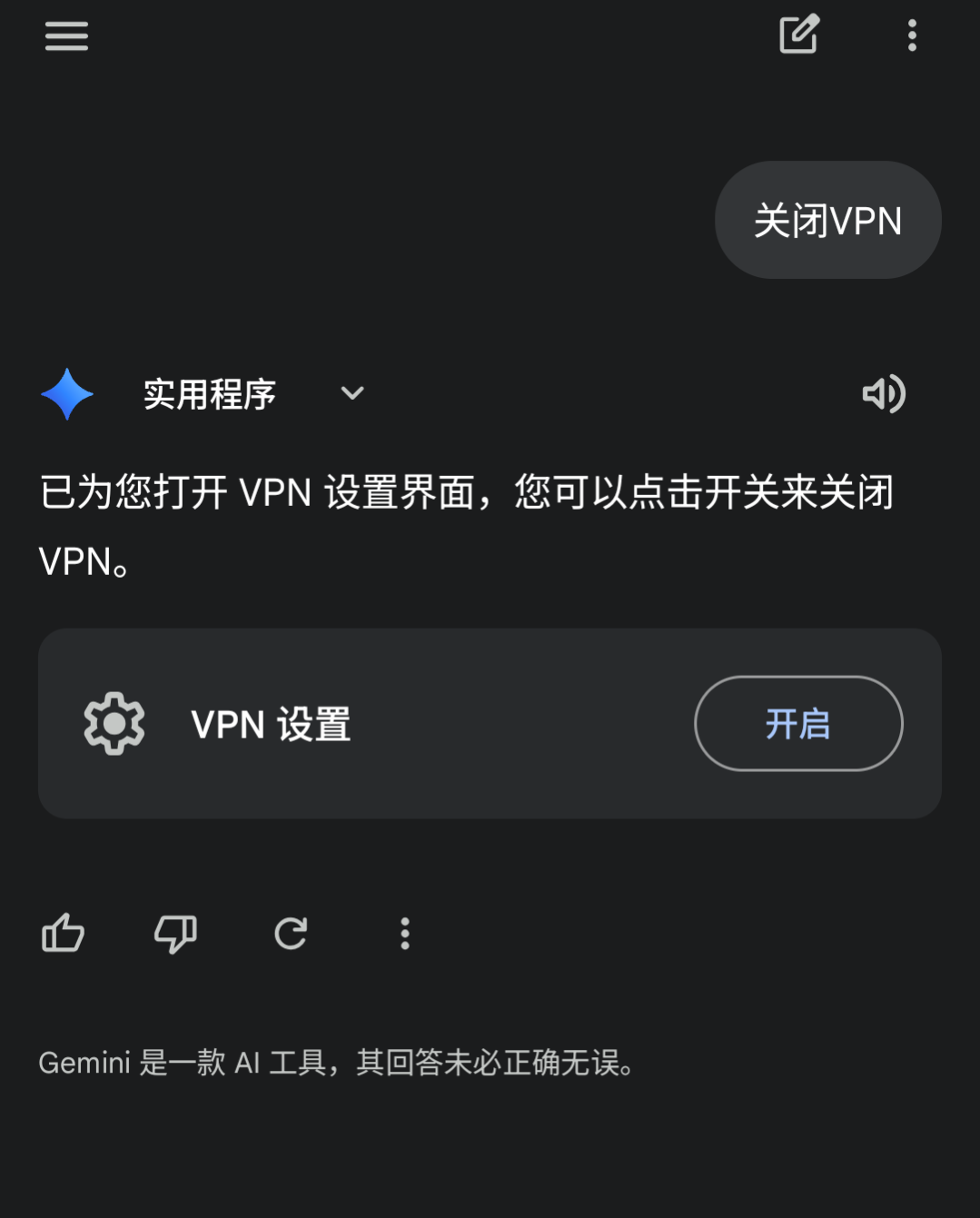Viewport: 980px width, 1218px height.
Task: Open more options below the response
Action: pyautogui.click(x=405, y=934)
